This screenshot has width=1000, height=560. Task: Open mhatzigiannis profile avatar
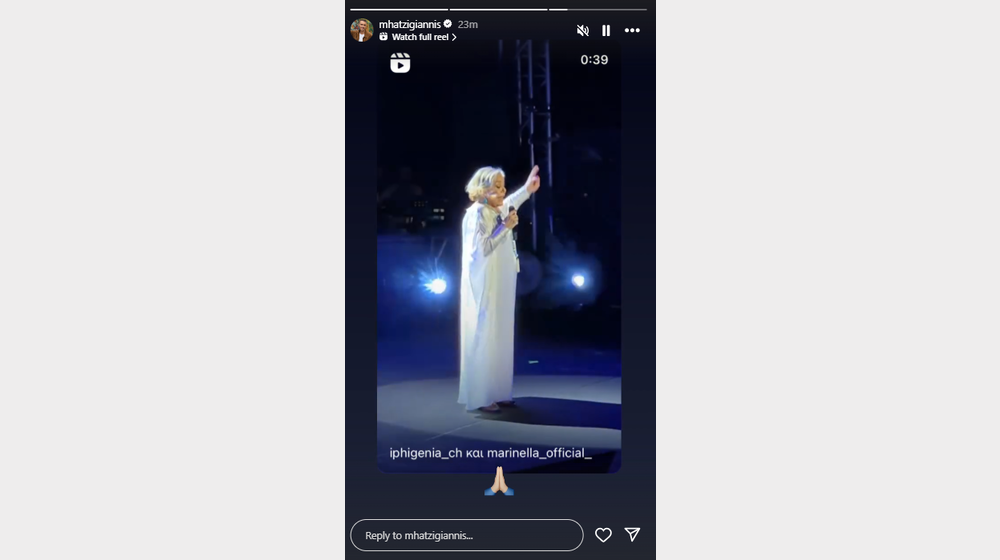(361, 30)
